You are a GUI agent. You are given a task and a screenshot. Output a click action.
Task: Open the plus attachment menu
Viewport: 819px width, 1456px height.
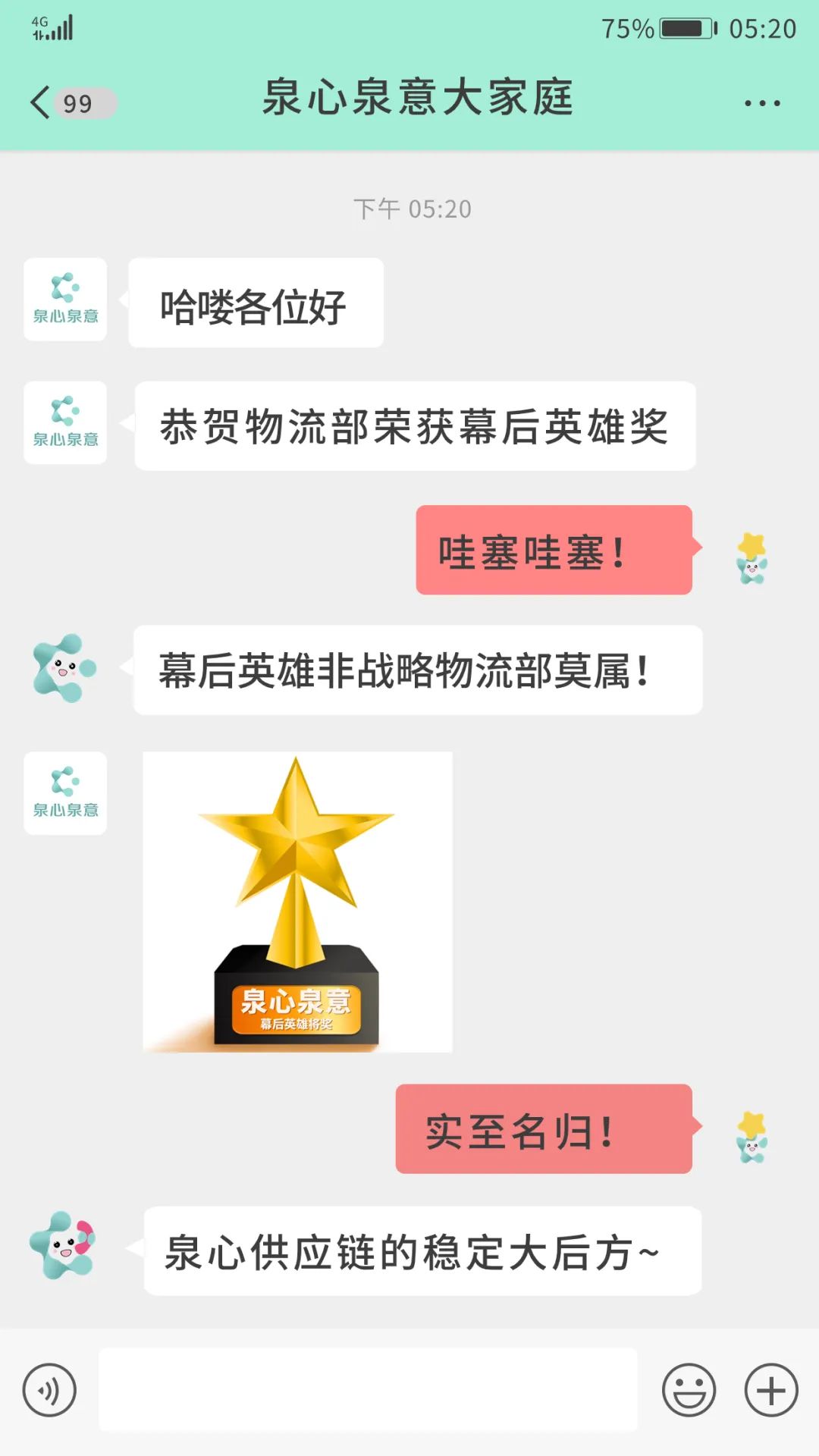[770, 1390]
